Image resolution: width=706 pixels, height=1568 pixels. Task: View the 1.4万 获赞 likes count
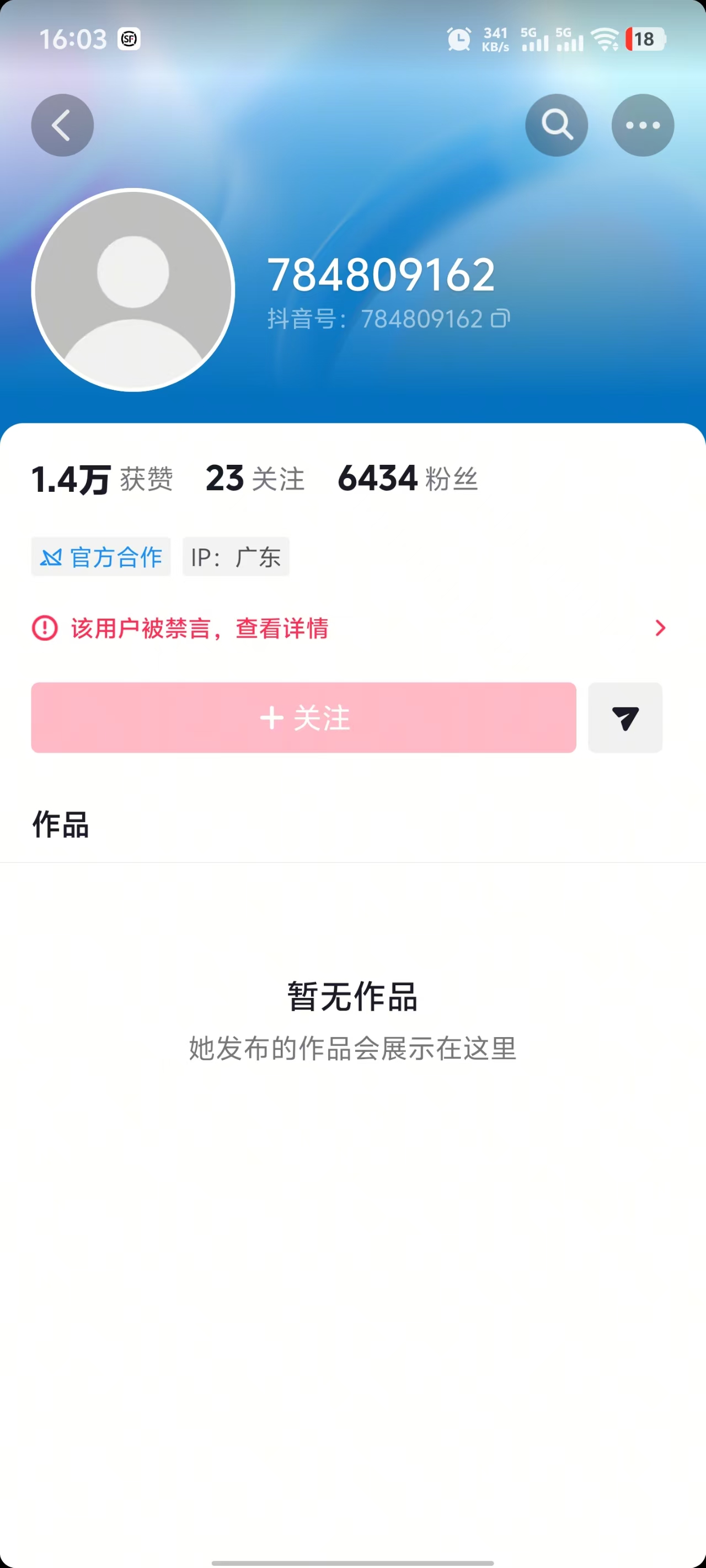(103, 479)
